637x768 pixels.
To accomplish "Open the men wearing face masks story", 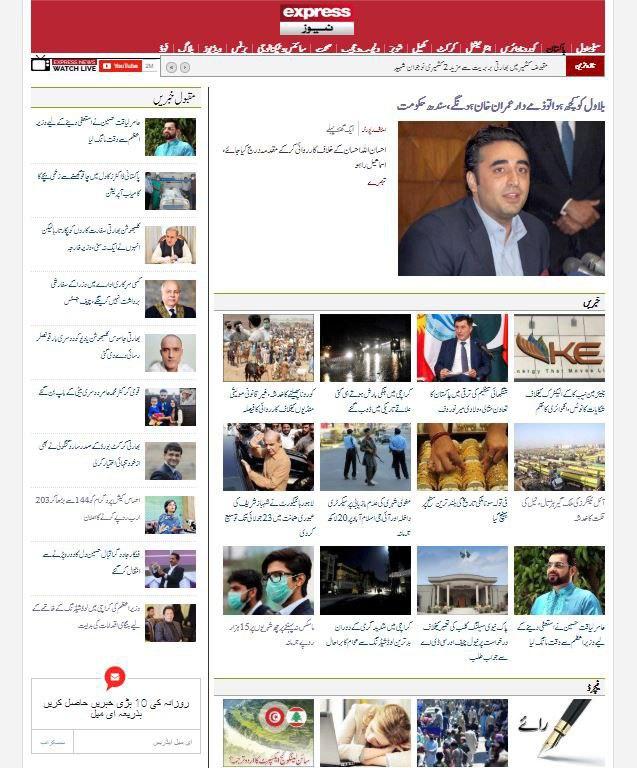I will tap(268, 580).
